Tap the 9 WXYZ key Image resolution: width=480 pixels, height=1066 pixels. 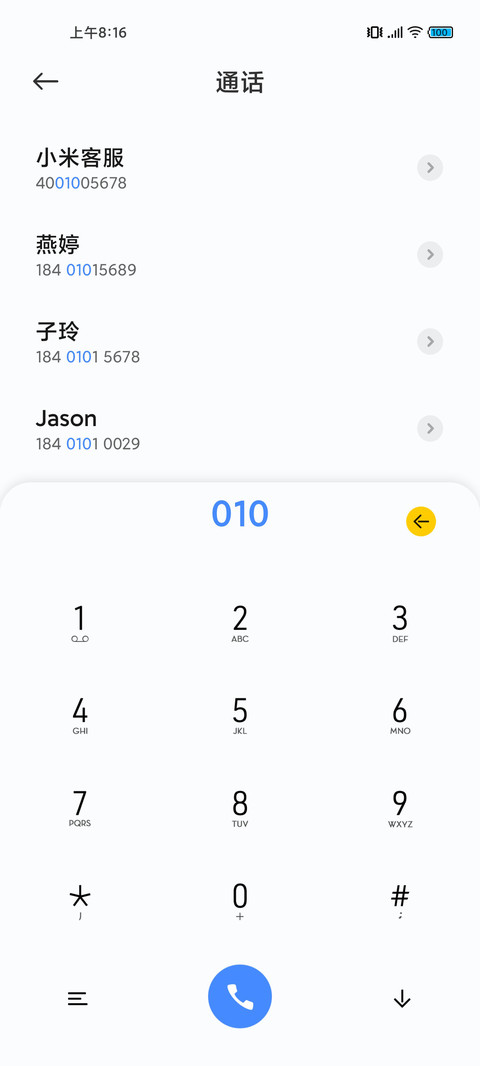[x=400, y=808]
